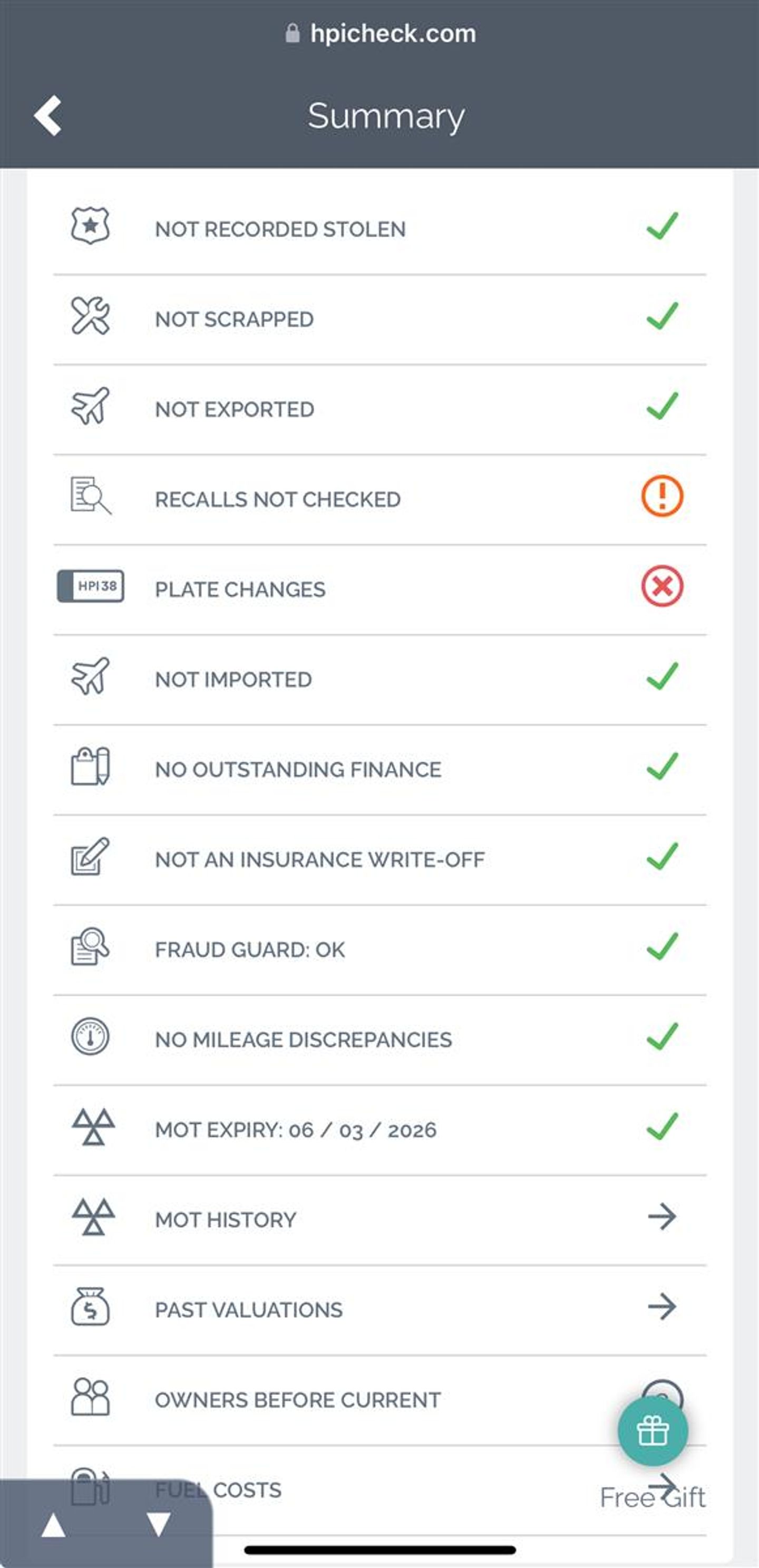Tap the up arrow in bottom toolbar
Viewport: 759px width, 1568px height.
[54, 1525]
